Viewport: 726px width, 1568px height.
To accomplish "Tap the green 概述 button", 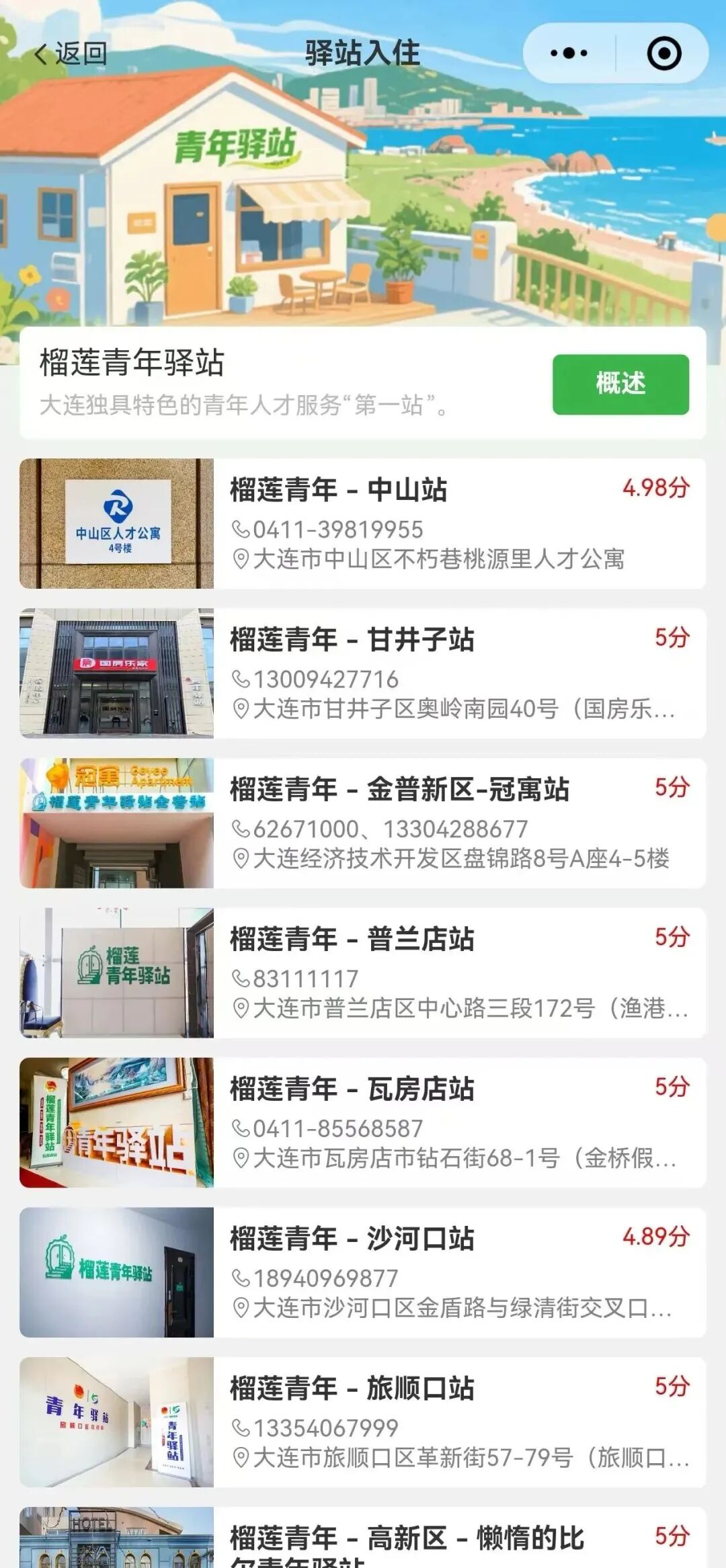I will coord(620,384).
